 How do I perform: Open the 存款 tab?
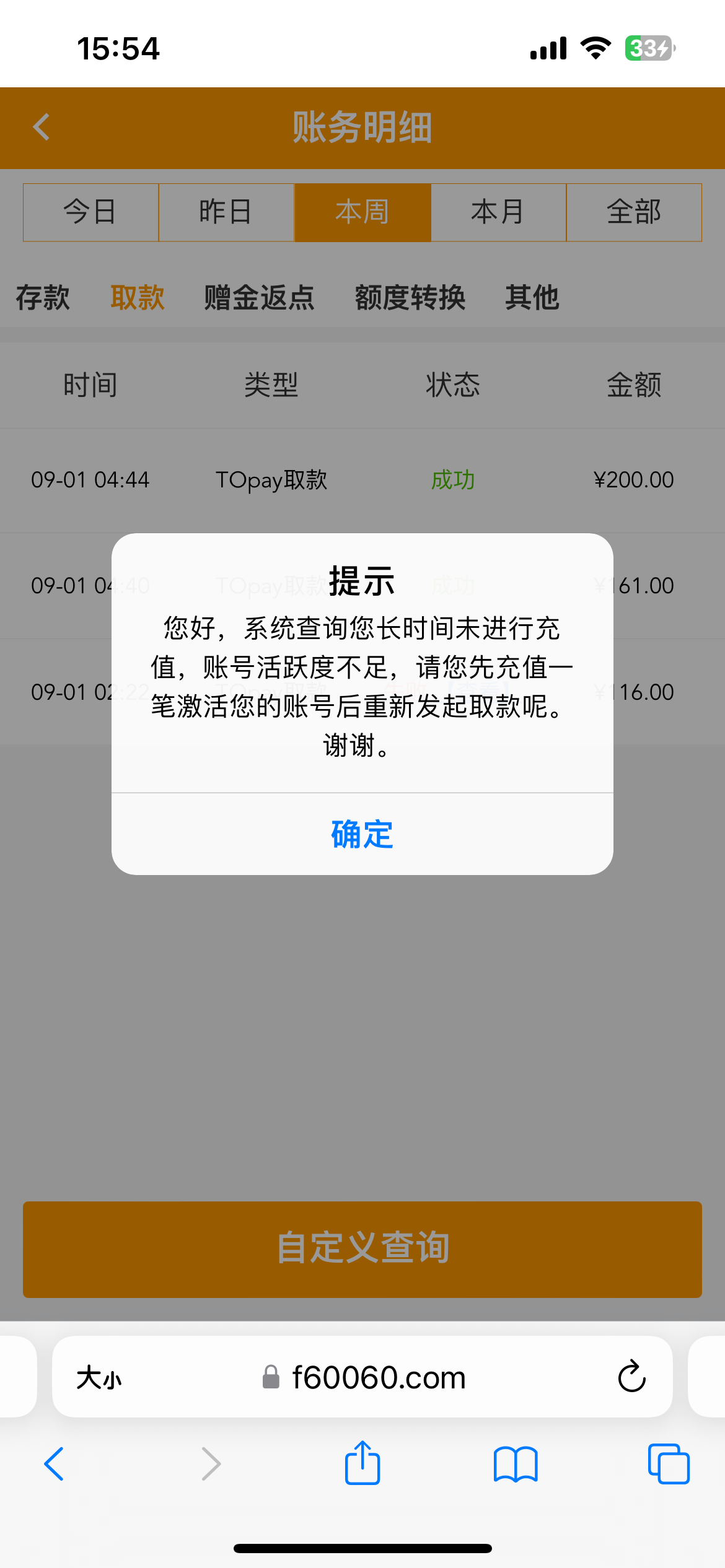point(43,297)
